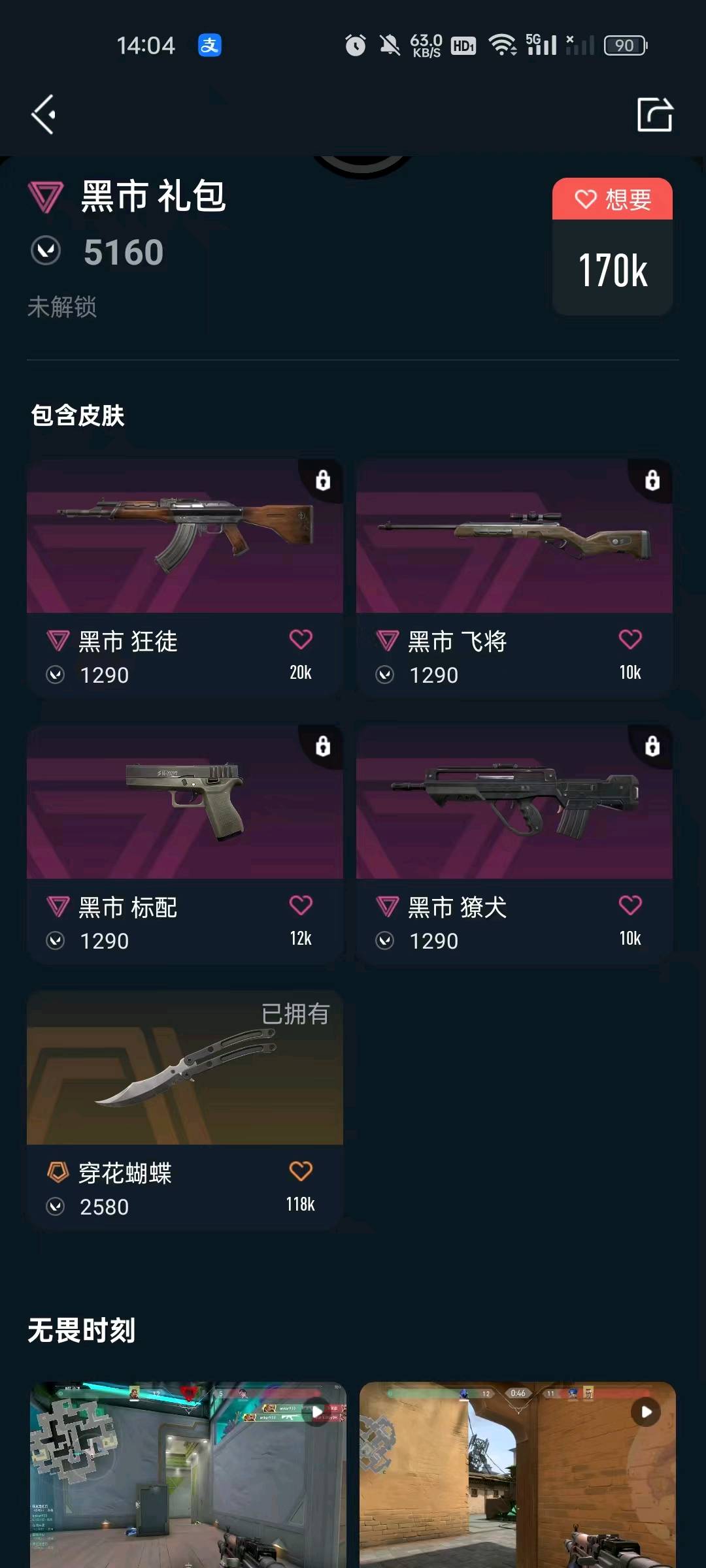Like the 黑市 獠犬 skin
706x1568 pixels.
[x=630, y=906]
